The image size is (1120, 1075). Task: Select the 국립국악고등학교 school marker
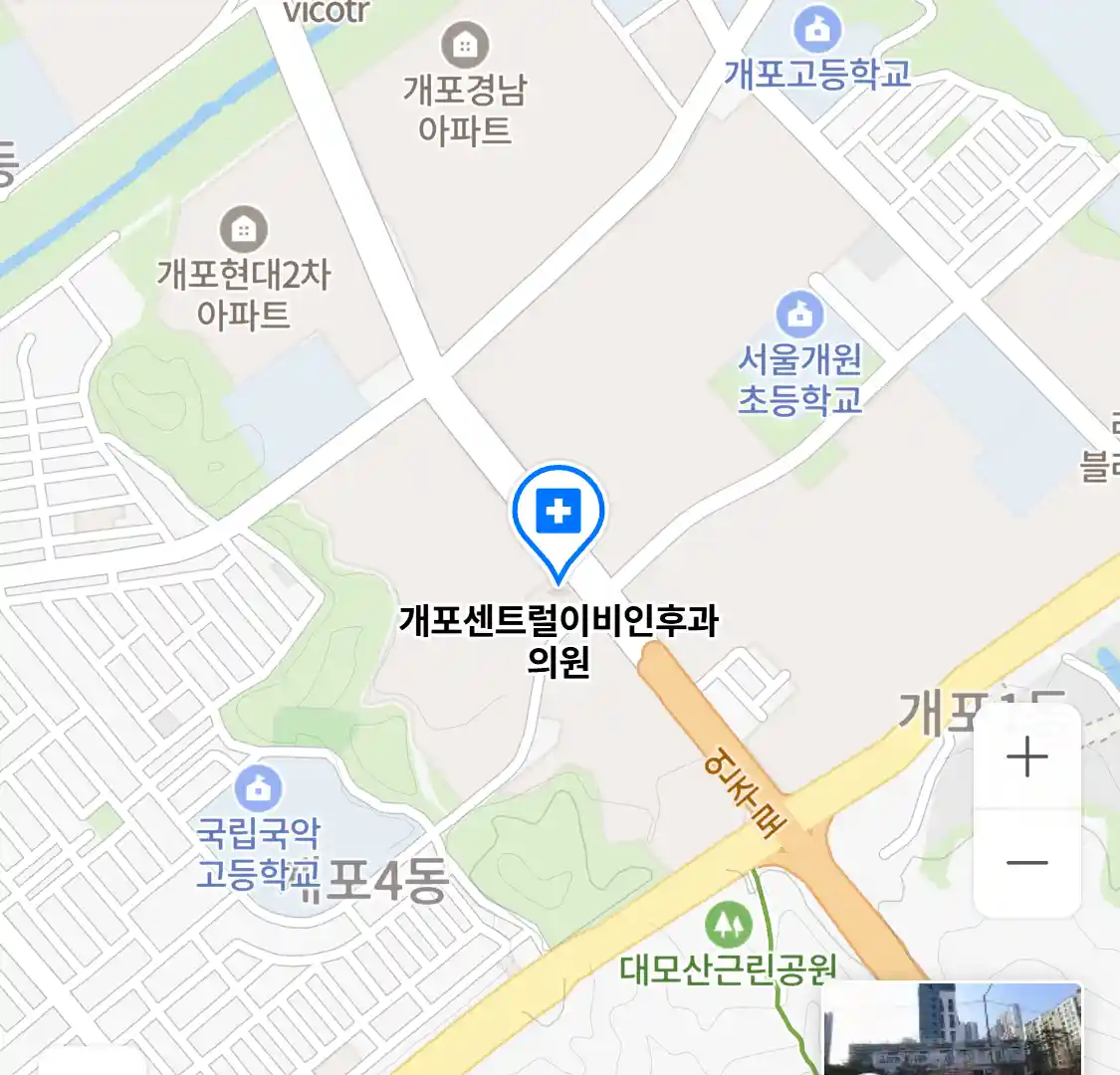(258, 789)
